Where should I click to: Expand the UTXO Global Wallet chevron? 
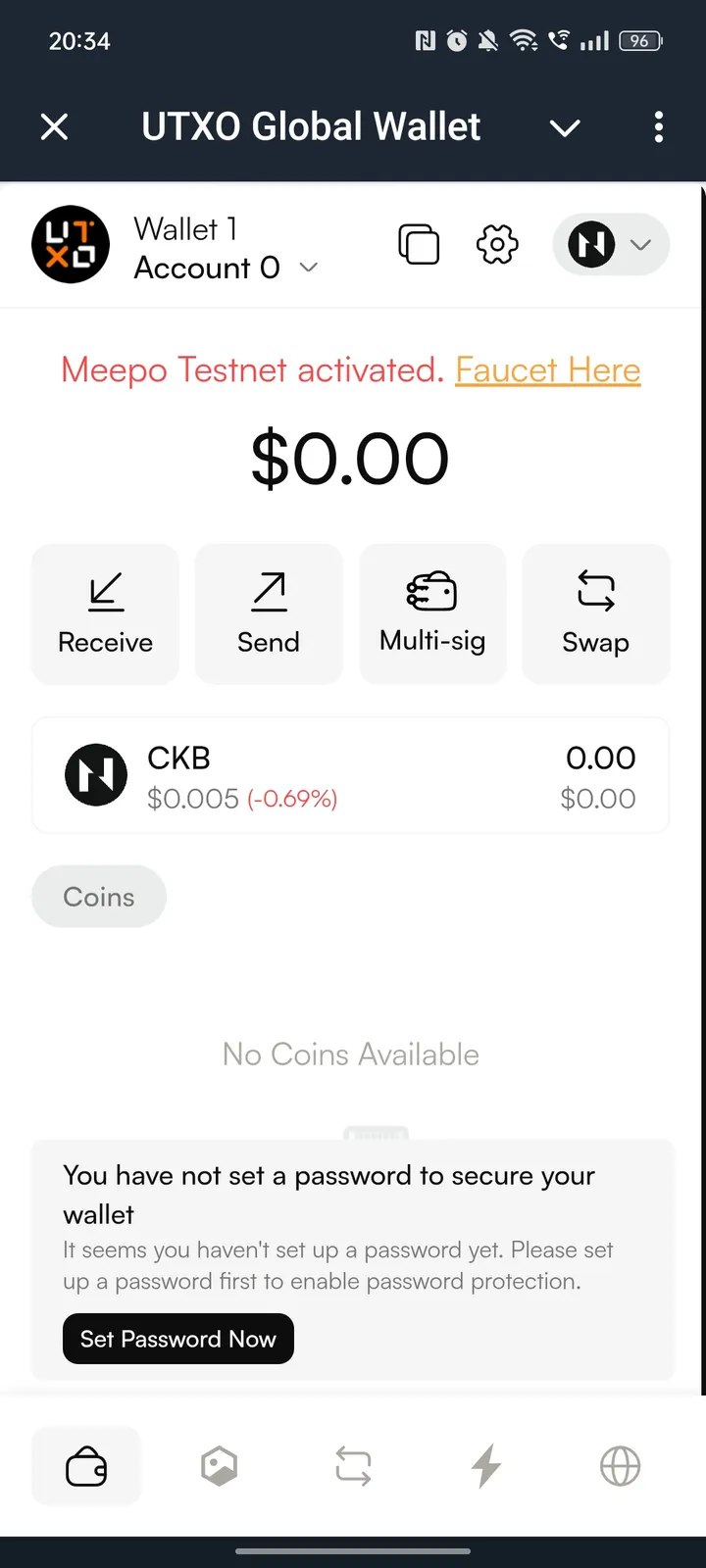coord(564,127)
